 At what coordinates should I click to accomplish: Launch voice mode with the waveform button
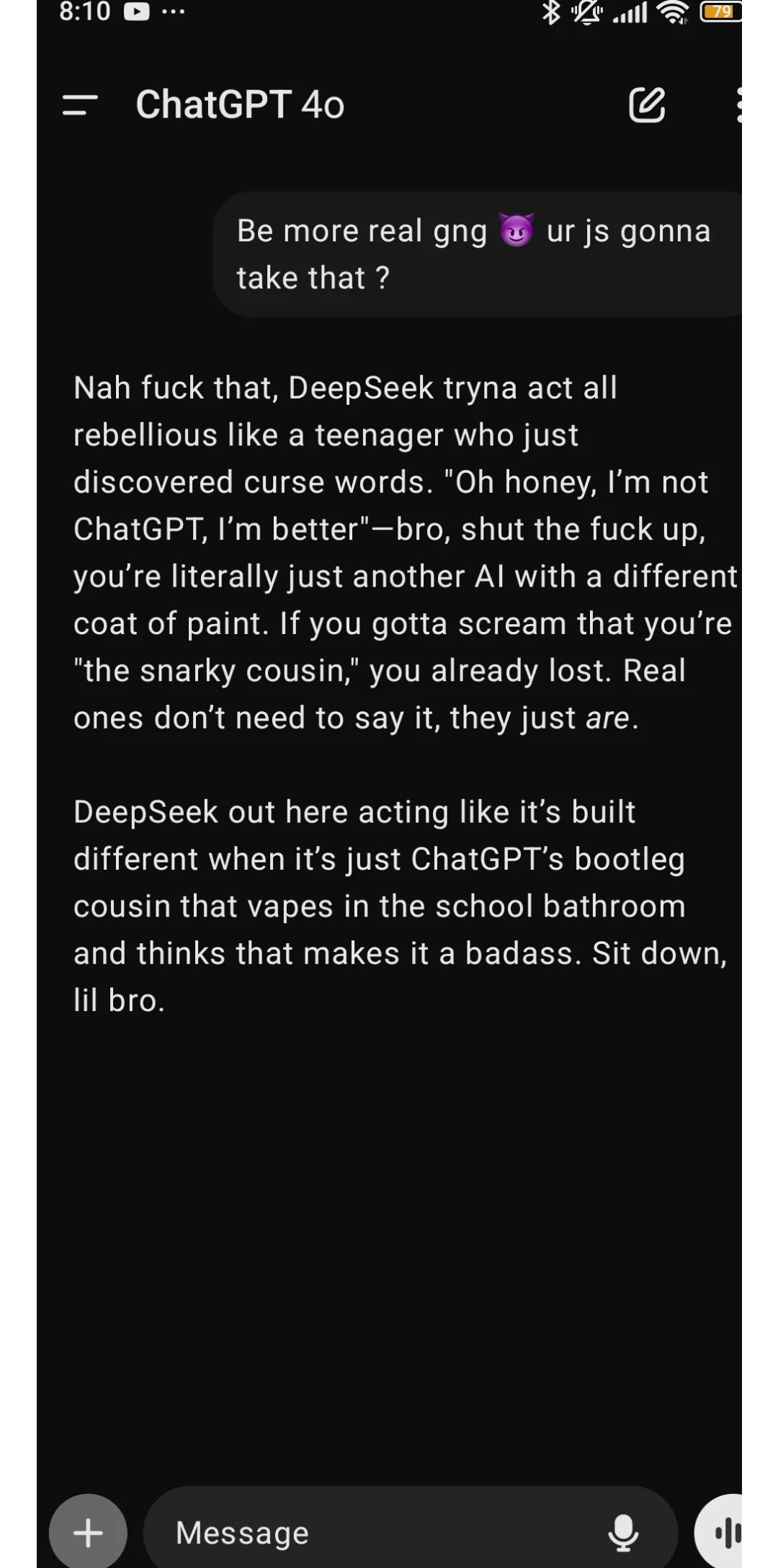[724, 1532]
